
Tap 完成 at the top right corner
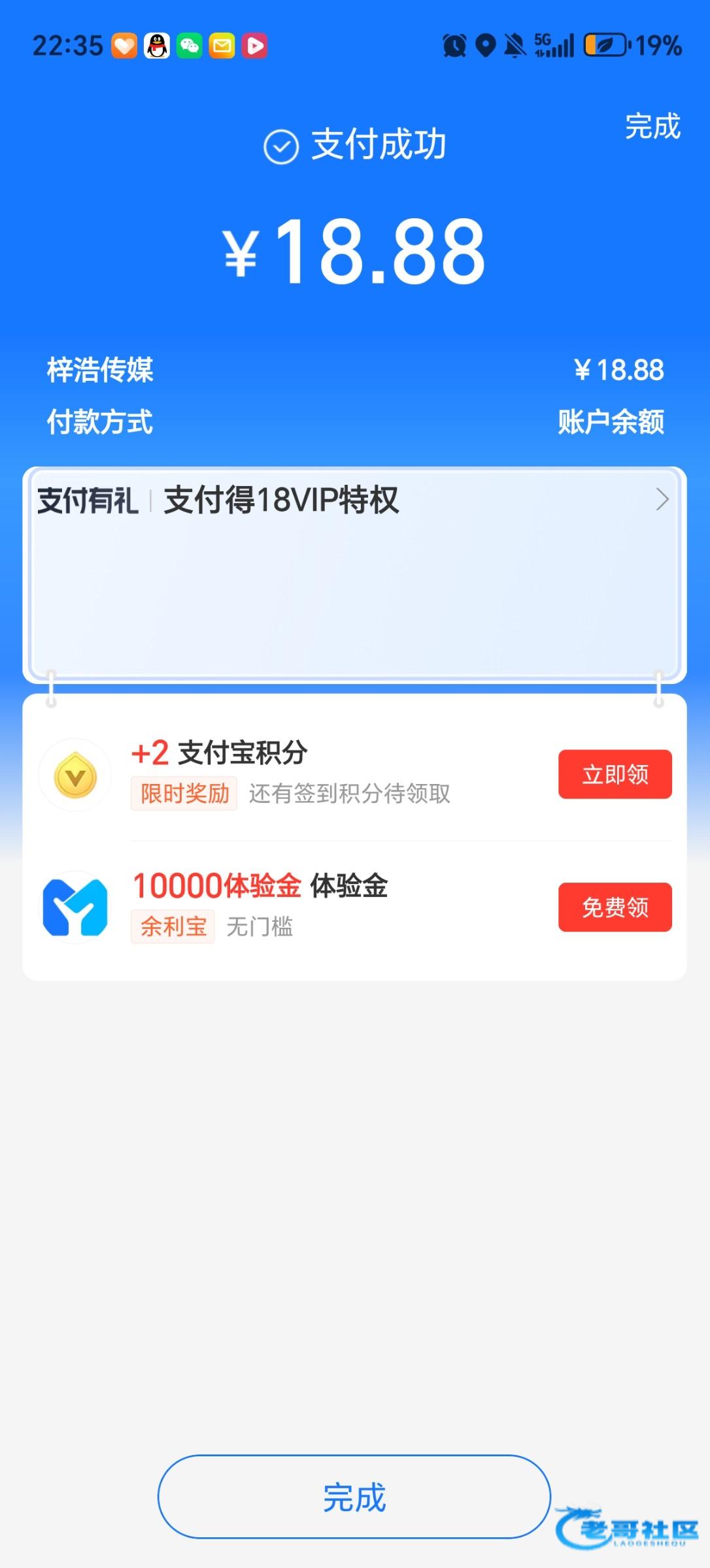(x=652, y=126)
